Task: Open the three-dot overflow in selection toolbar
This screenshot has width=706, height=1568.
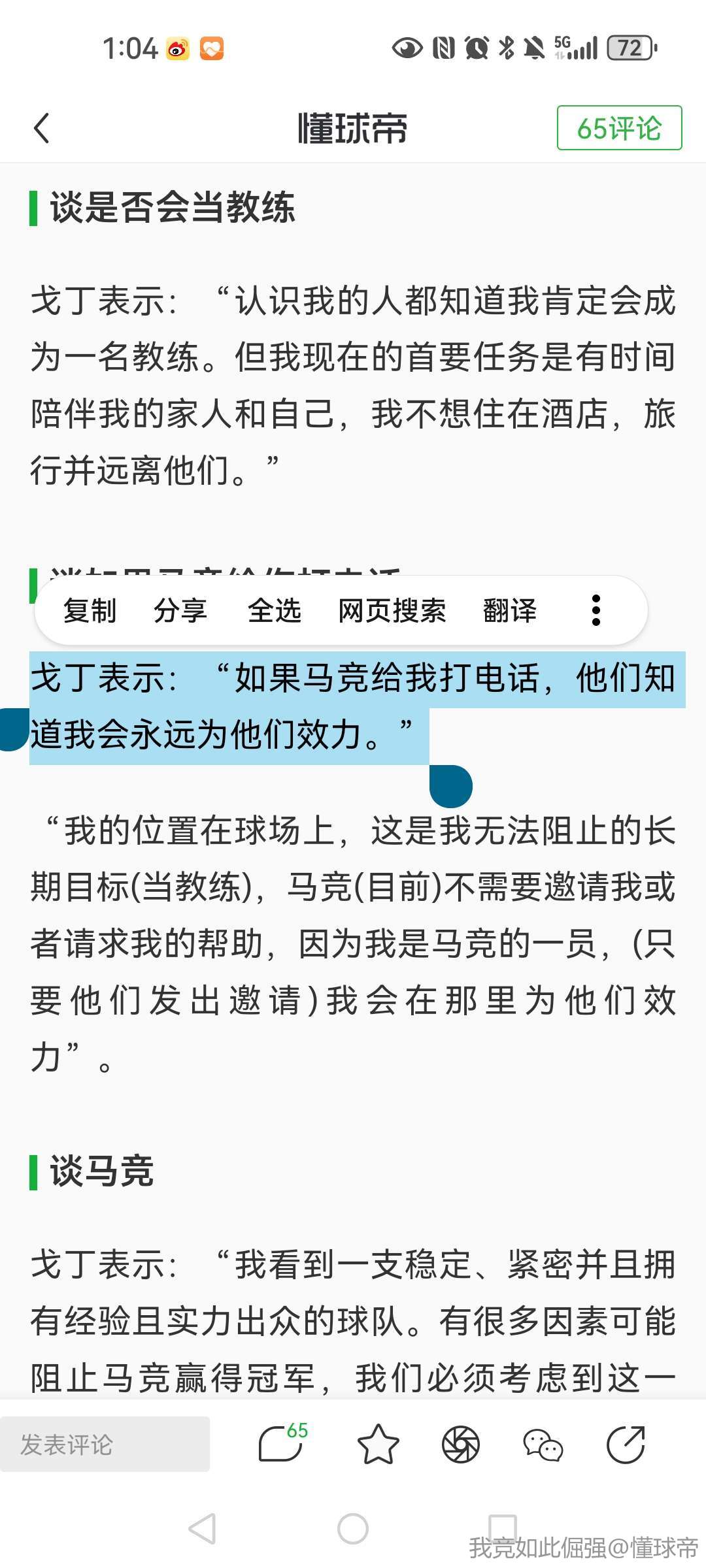Action: tap(596, 611)
